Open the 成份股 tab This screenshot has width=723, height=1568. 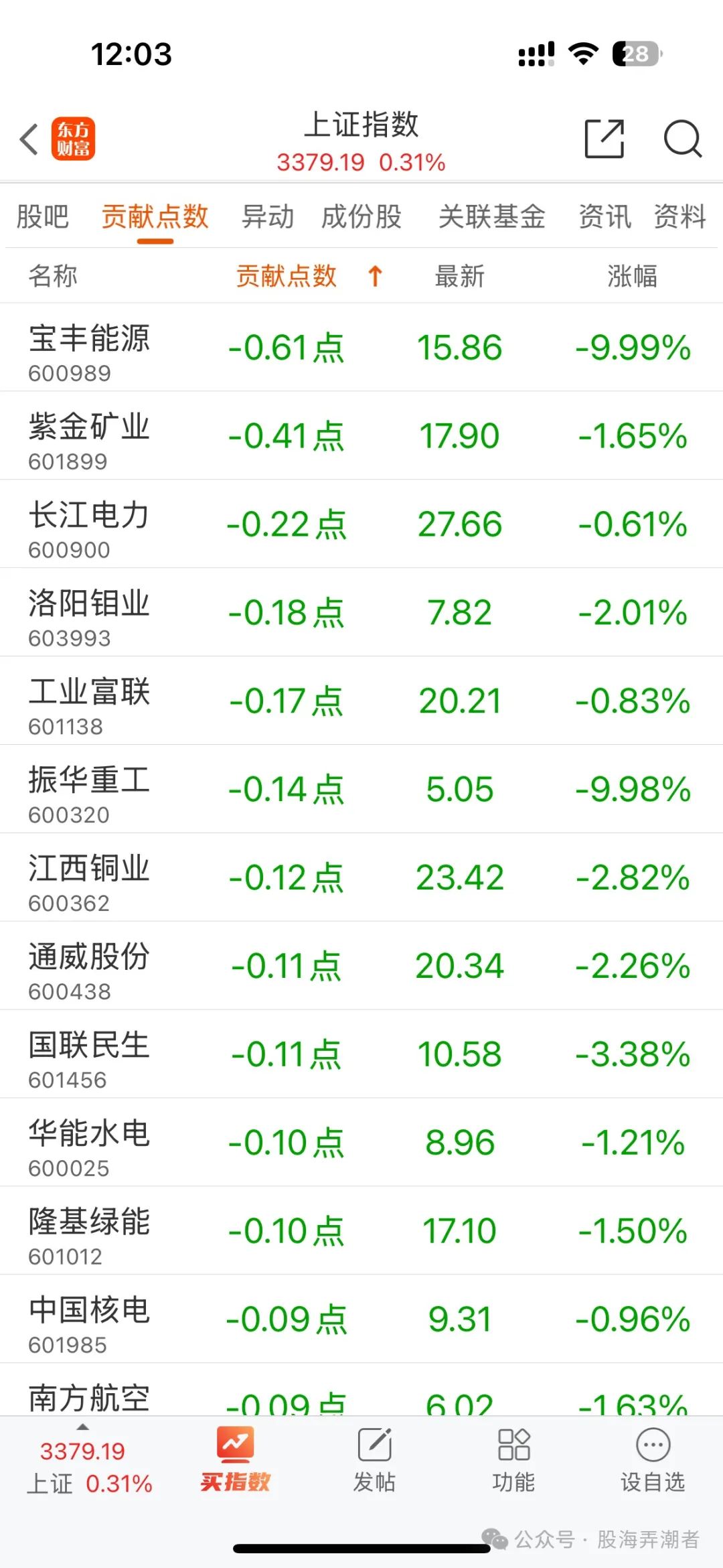click(x=361, y=216)
